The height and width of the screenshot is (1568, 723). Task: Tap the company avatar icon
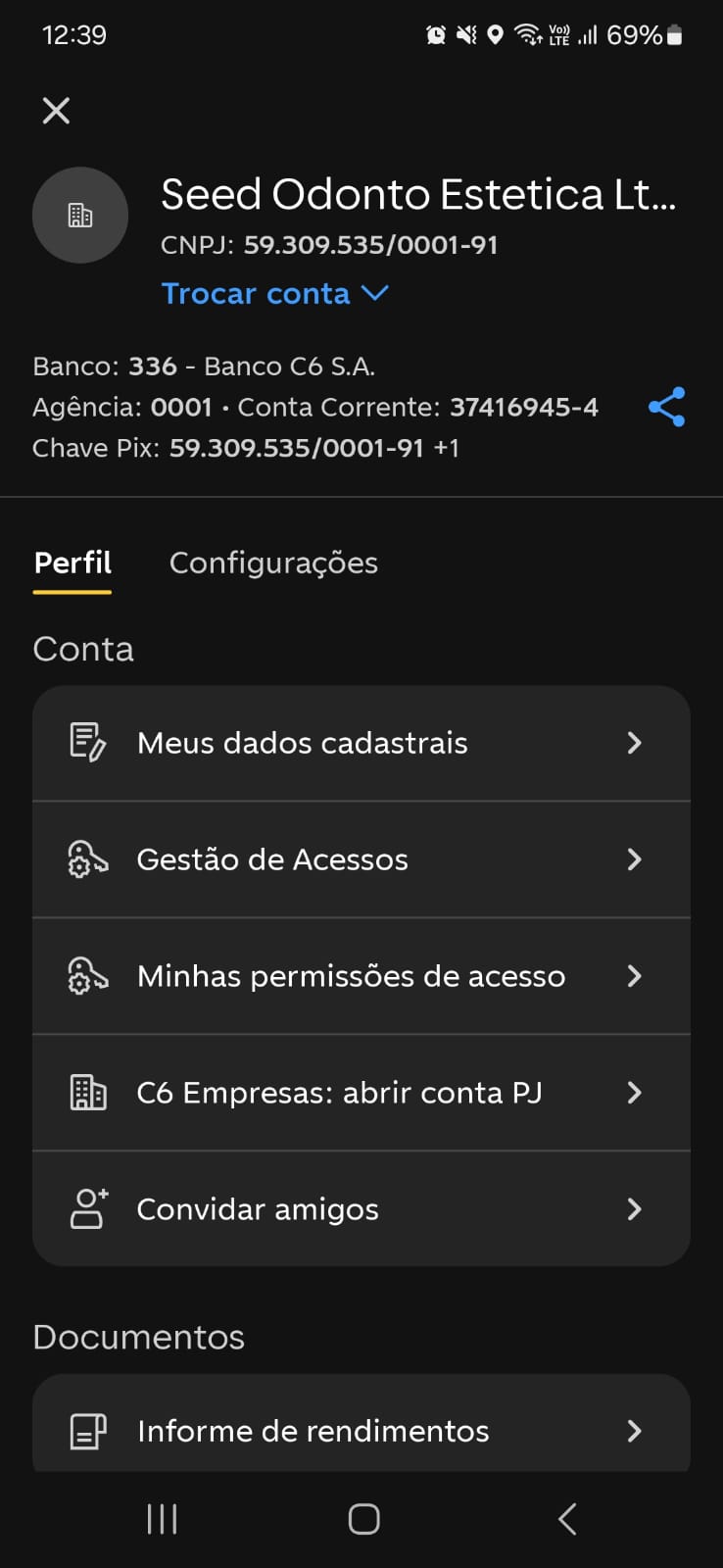(80, 216)
